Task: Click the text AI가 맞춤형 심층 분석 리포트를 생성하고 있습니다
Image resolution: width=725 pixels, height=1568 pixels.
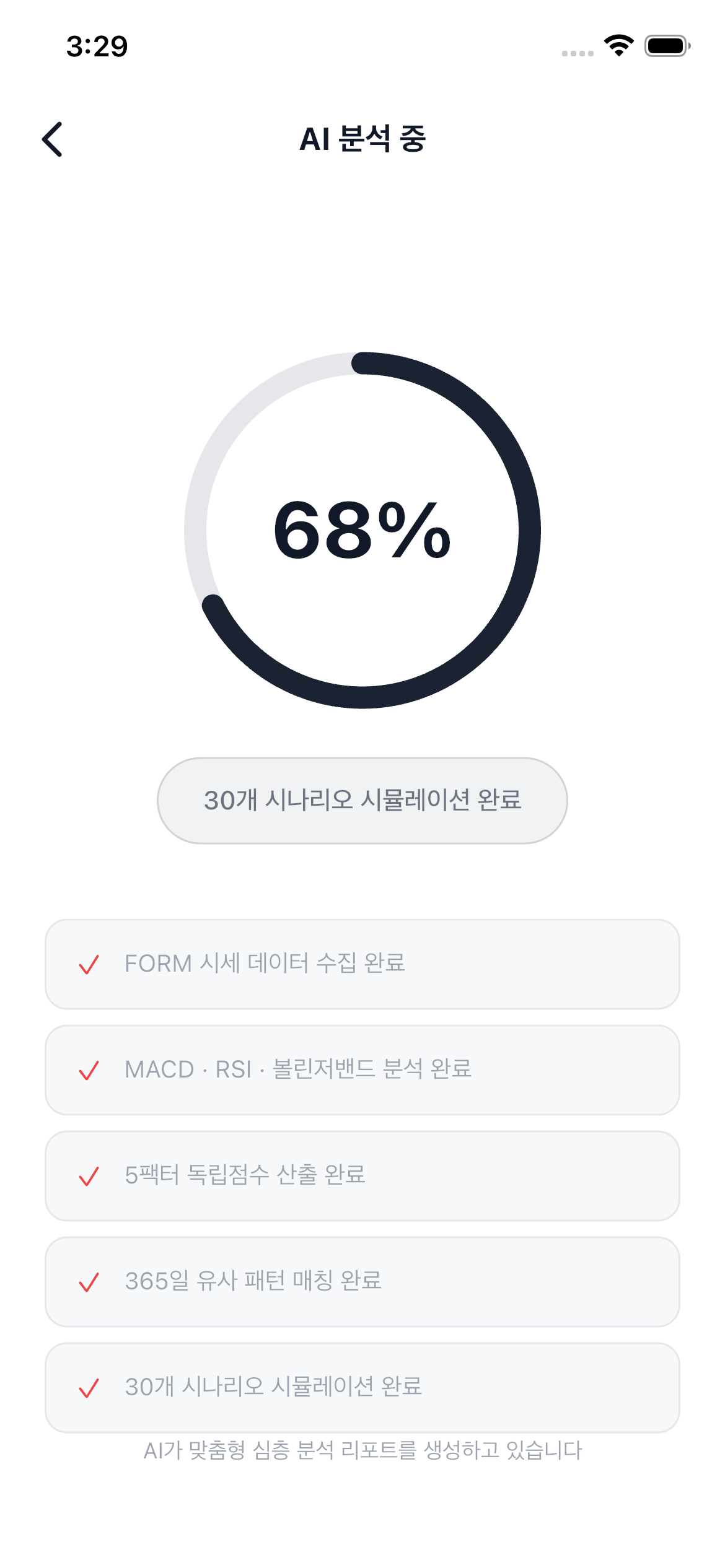Action: coord(362,1448)
